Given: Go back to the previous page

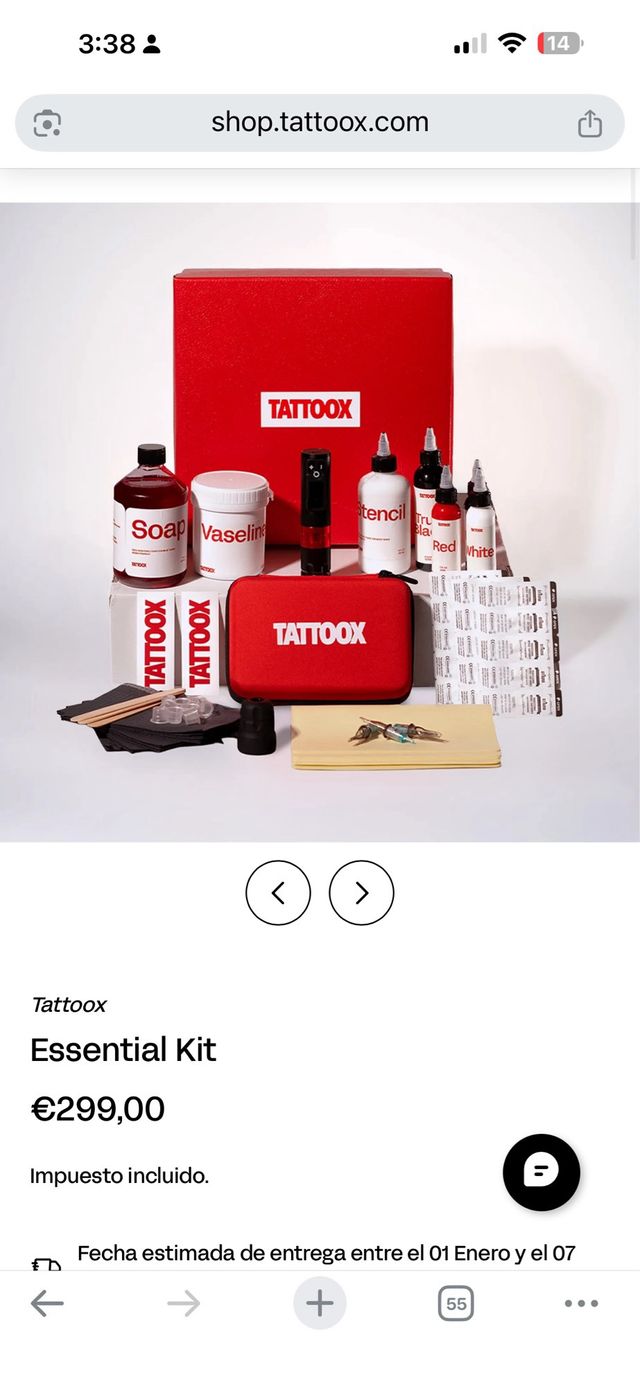Looking at the screenshot, I should 47,1303.
